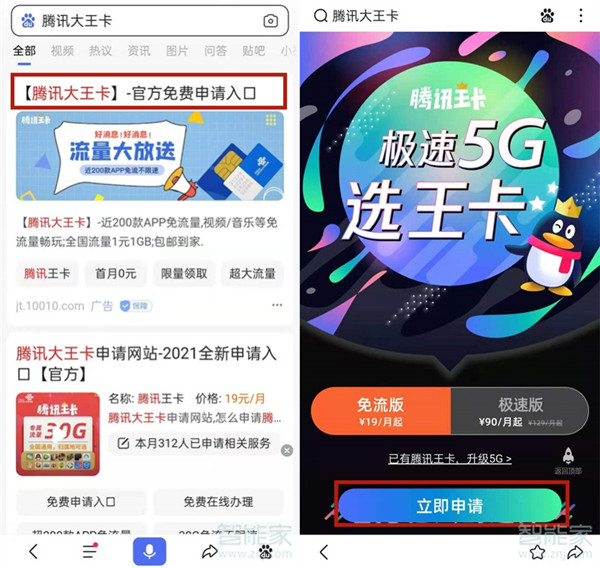Open the 图片 results tab
600x568 pixels.
click(177, 51)
